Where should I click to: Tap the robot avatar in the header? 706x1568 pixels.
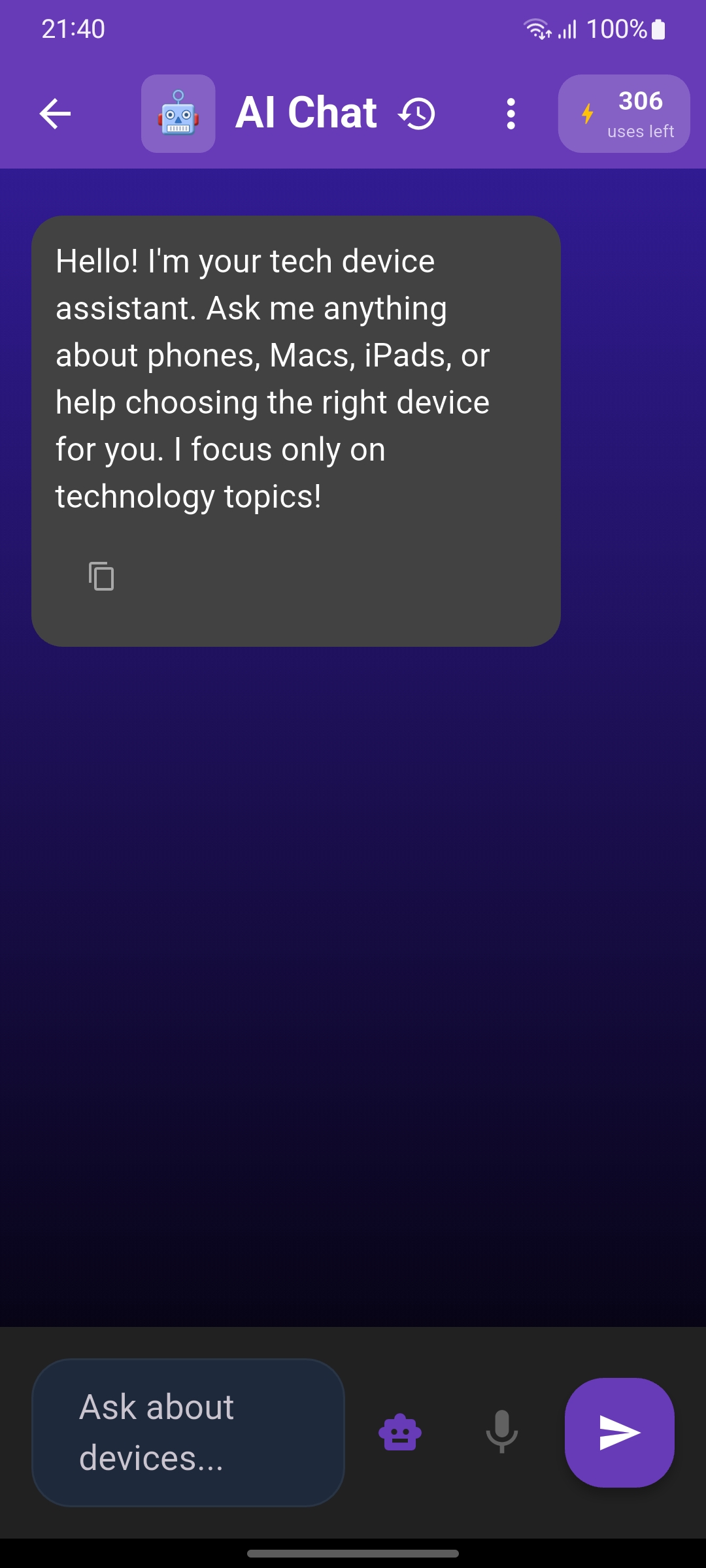point(178,112)
